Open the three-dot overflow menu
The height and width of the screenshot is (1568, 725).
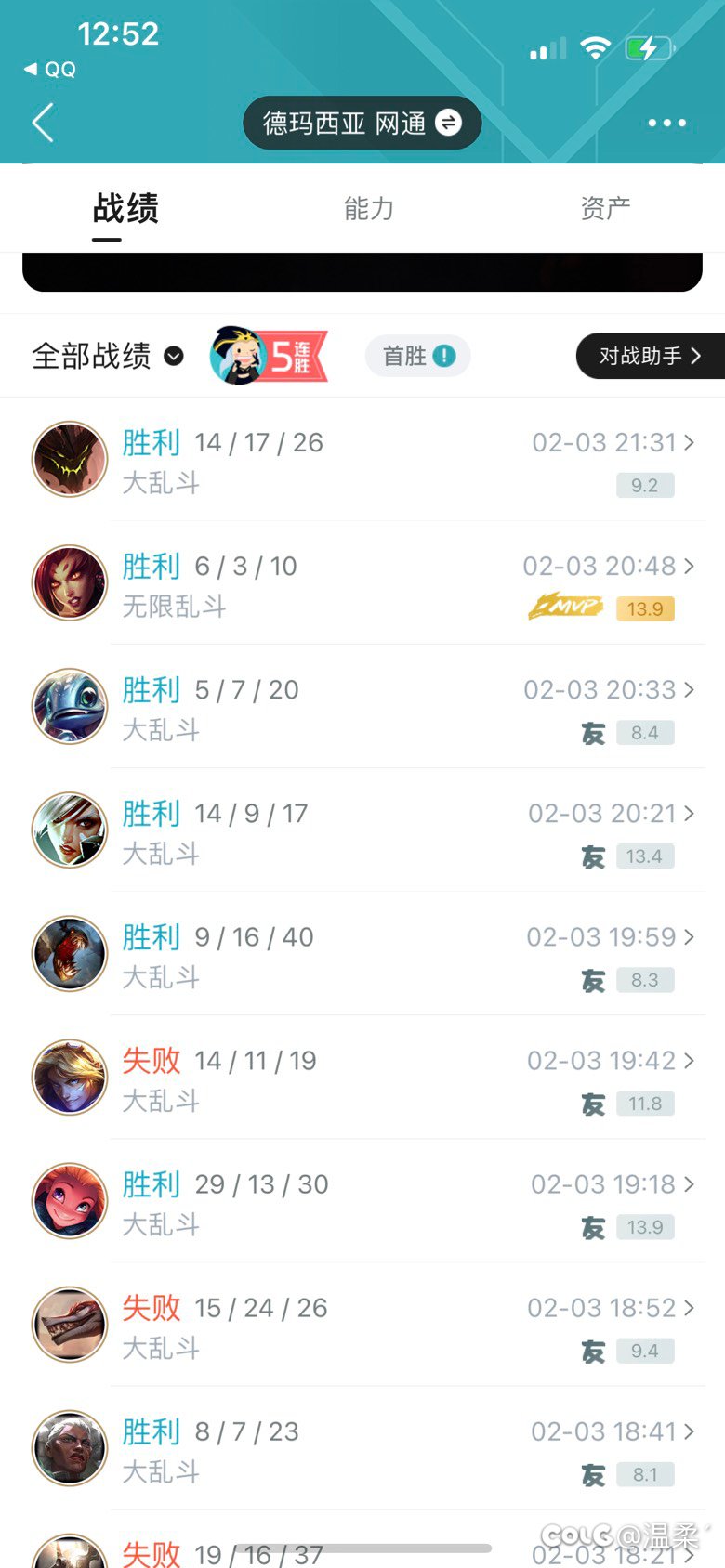pyautogui.click(x=666, y=123)
